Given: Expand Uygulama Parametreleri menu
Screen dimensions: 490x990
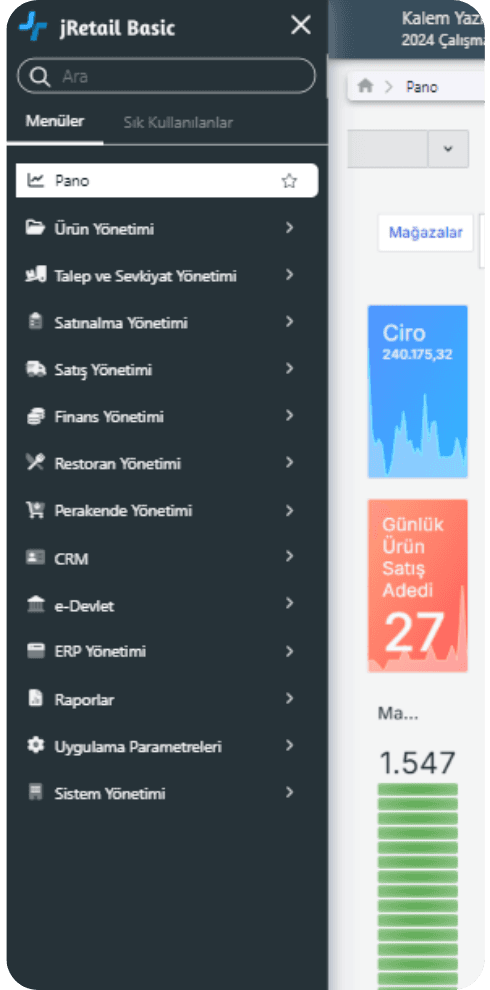Looking at the screenshot, I should pos(167,746).
